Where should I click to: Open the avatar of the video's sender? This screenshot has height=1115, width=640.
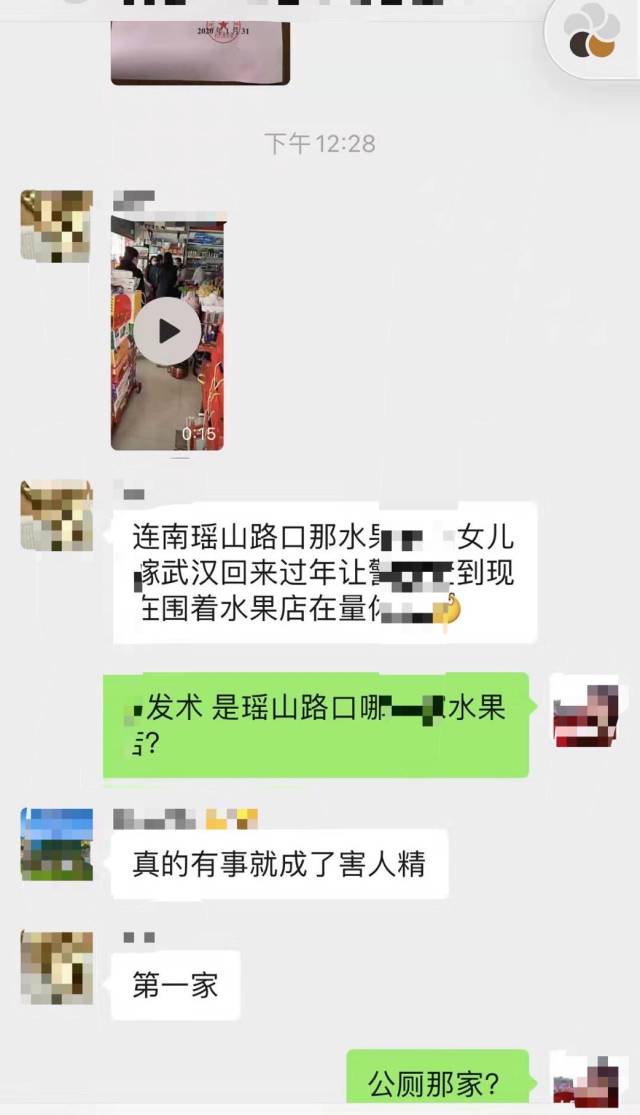[x=57, y=226]
